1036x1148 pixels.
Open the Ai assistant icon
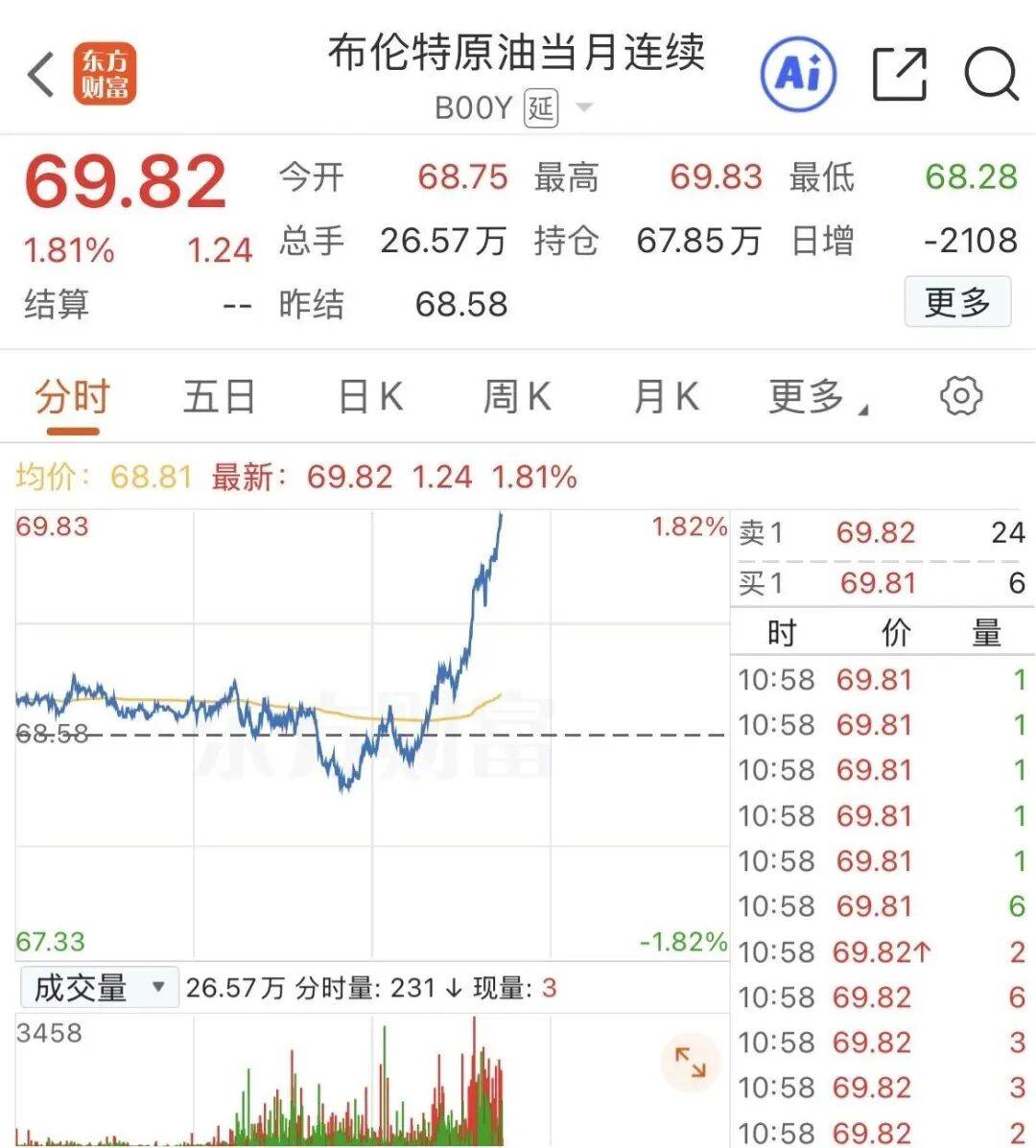[798, 74]
